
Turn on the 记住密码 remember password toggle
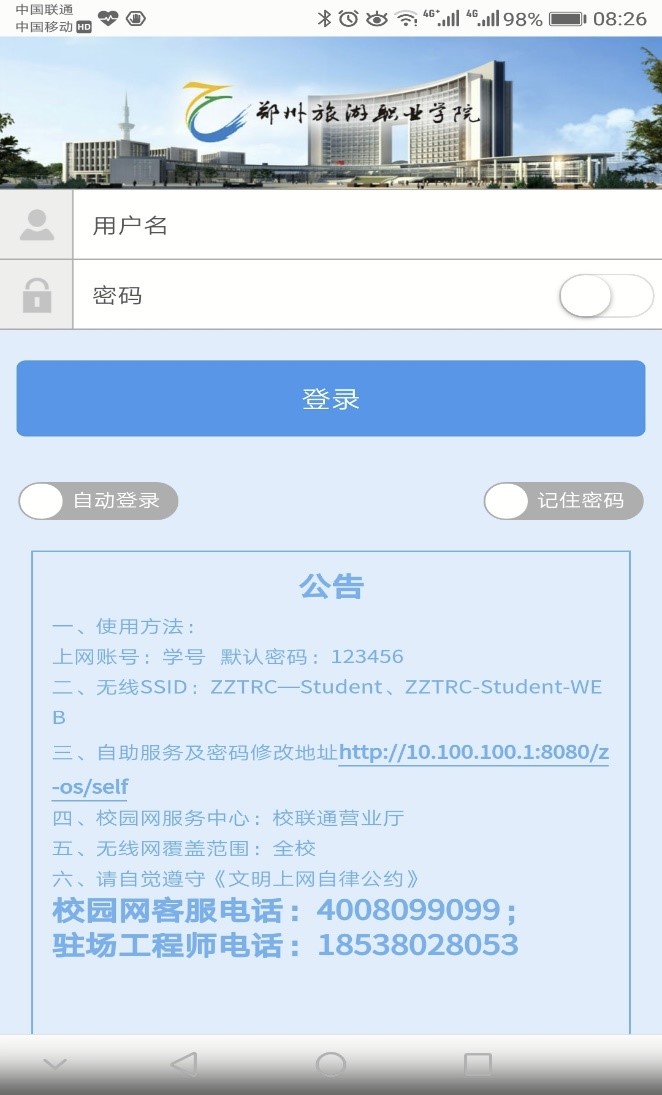click(563, 501)
